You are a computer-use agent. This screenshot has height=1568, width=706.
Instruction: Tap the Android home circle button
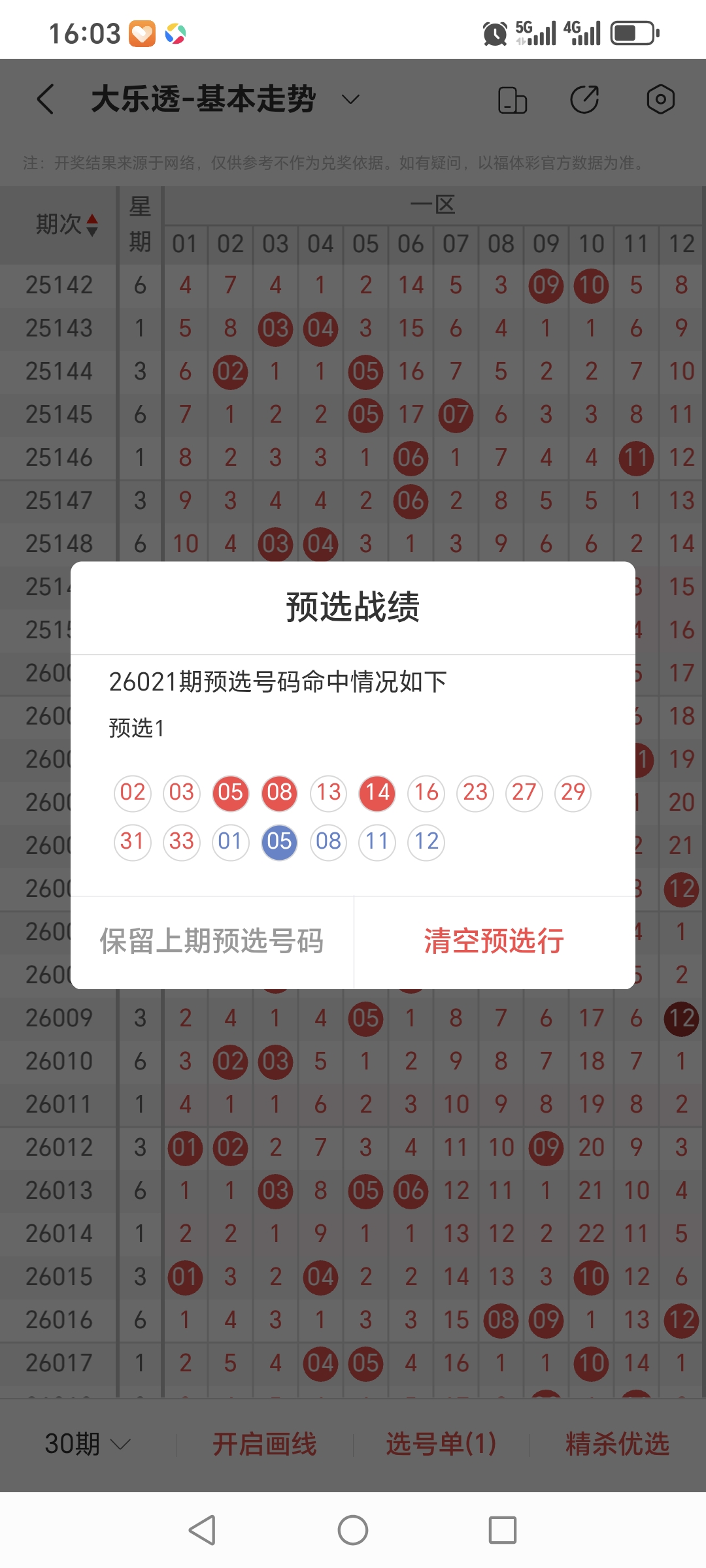[x=353, y=1529]
